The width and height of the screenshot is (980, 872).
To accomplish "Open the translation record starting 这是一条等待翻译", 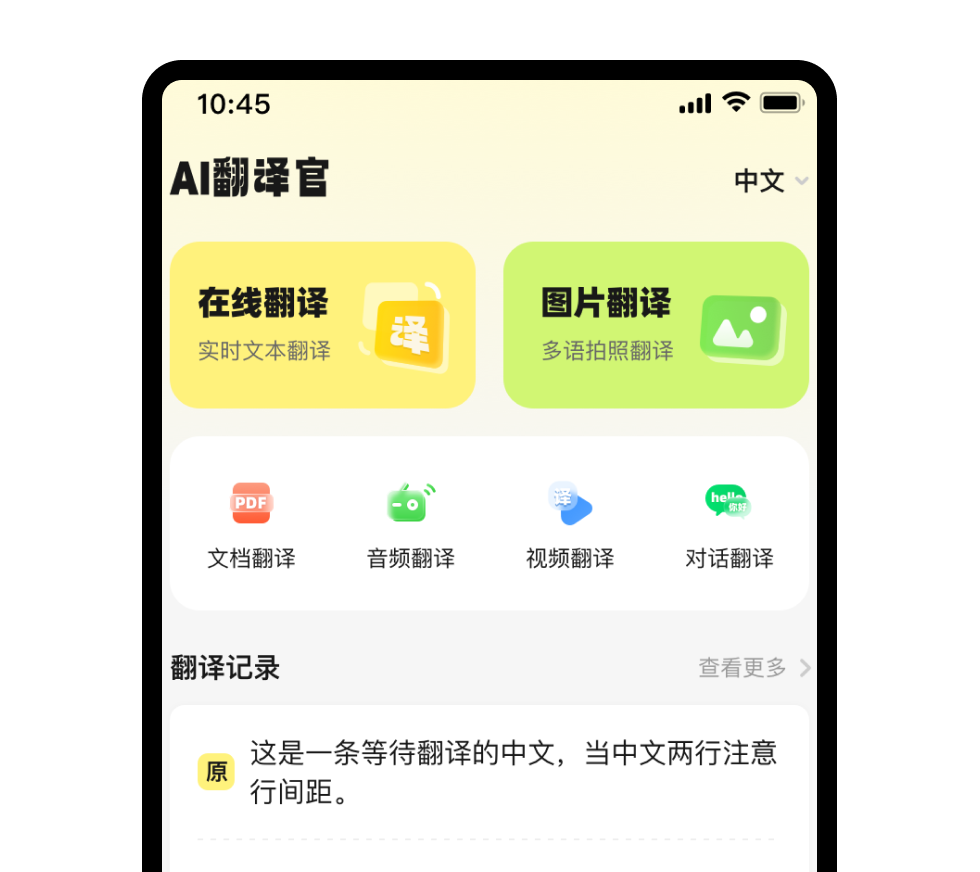I will coord(512,772).
